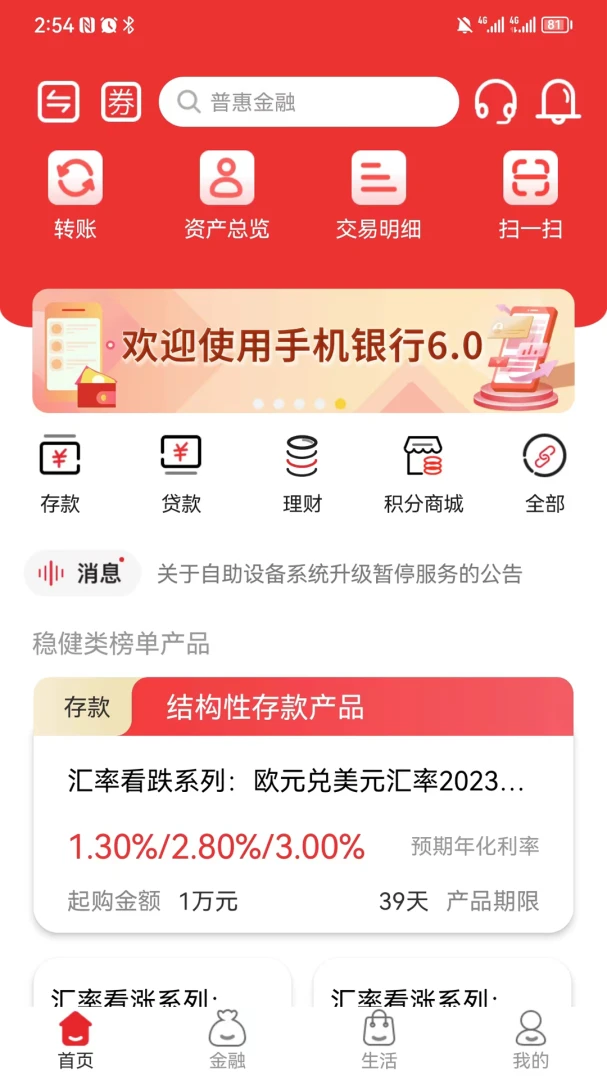The image size is (607, 1080).
Task: Open the 欢迎使用手机银行6.0 banner
Action: coord(303,350)
